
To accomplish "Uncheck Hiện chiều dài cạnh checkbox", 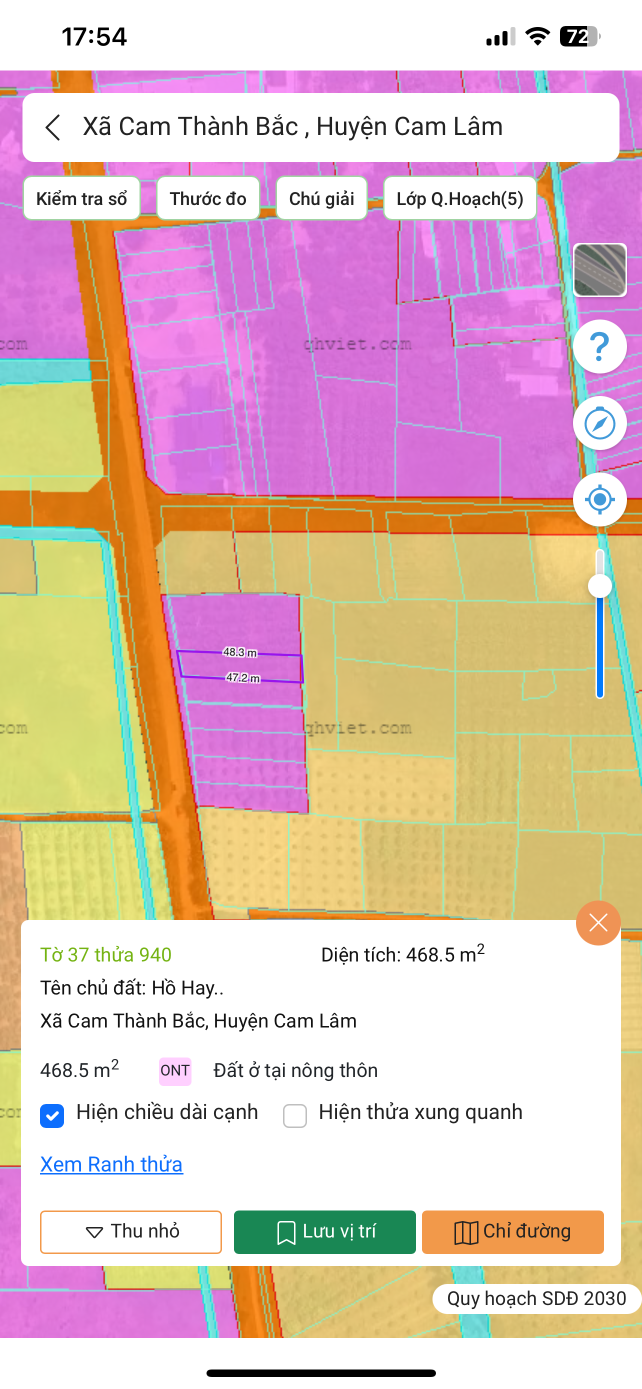I will (53, 1115).
